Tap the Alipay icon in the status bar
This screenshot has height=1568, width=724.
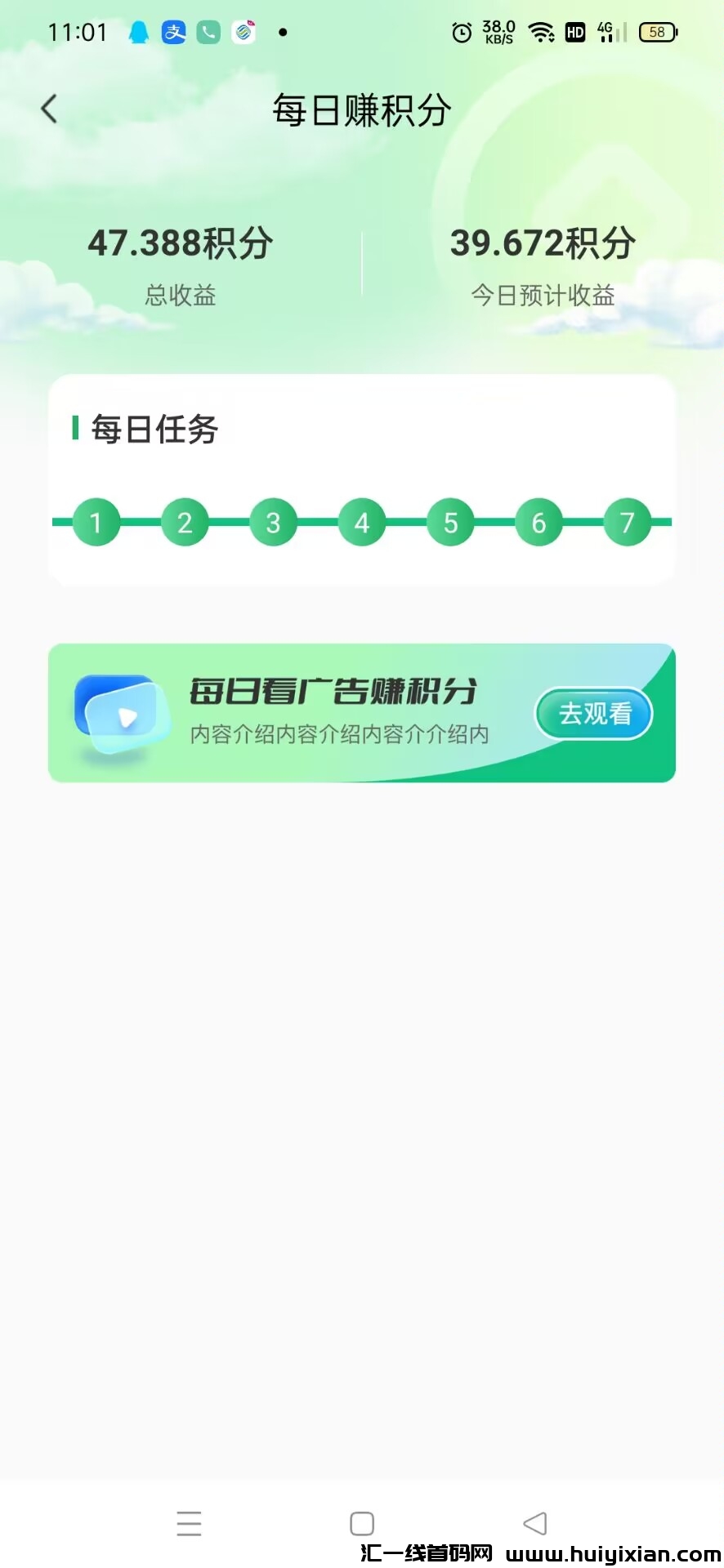coord(173,32)
